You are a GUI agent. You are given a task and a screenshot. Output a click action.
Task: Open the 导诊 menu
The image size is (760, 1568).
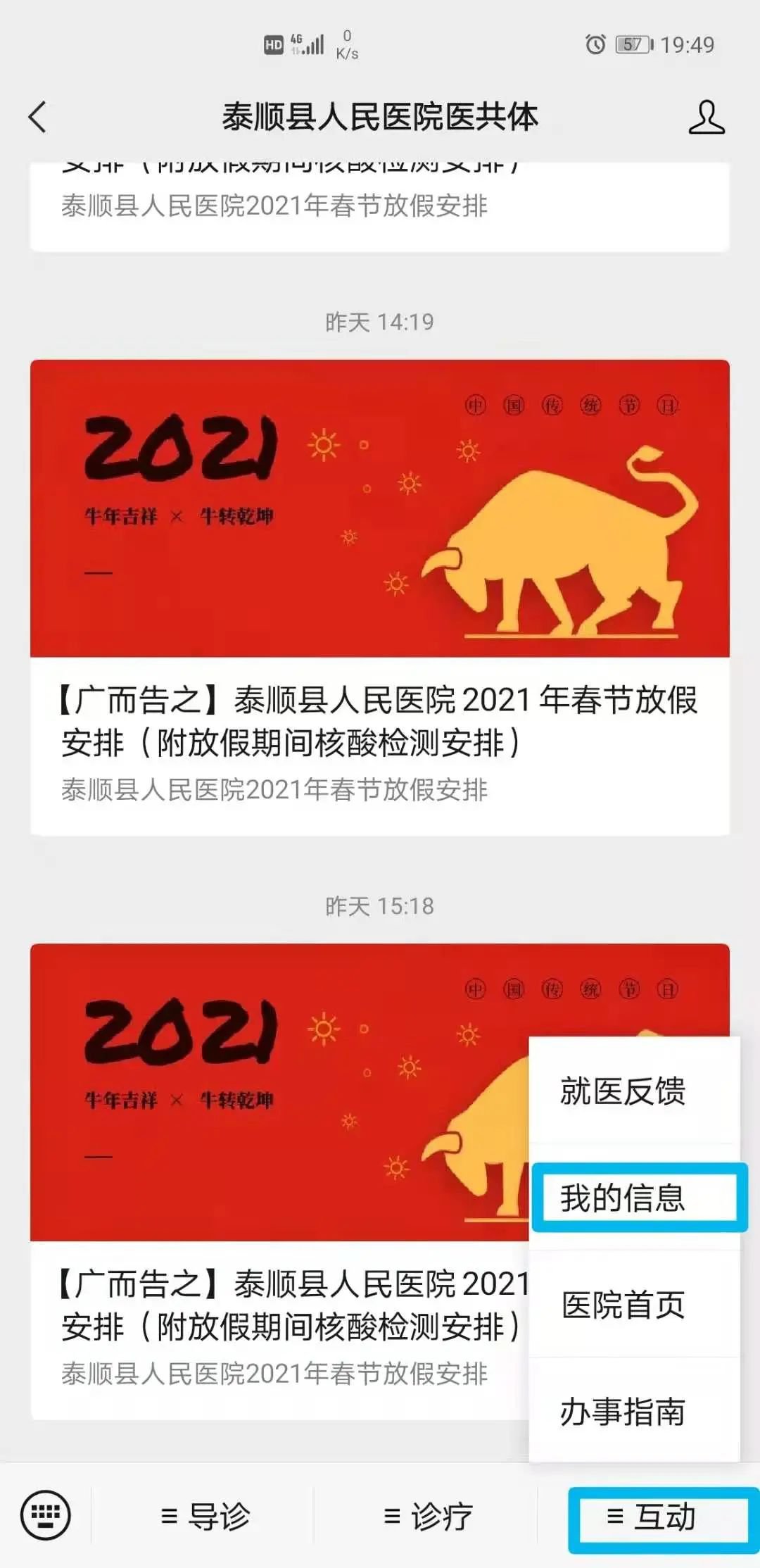(x=204, y=1516)
